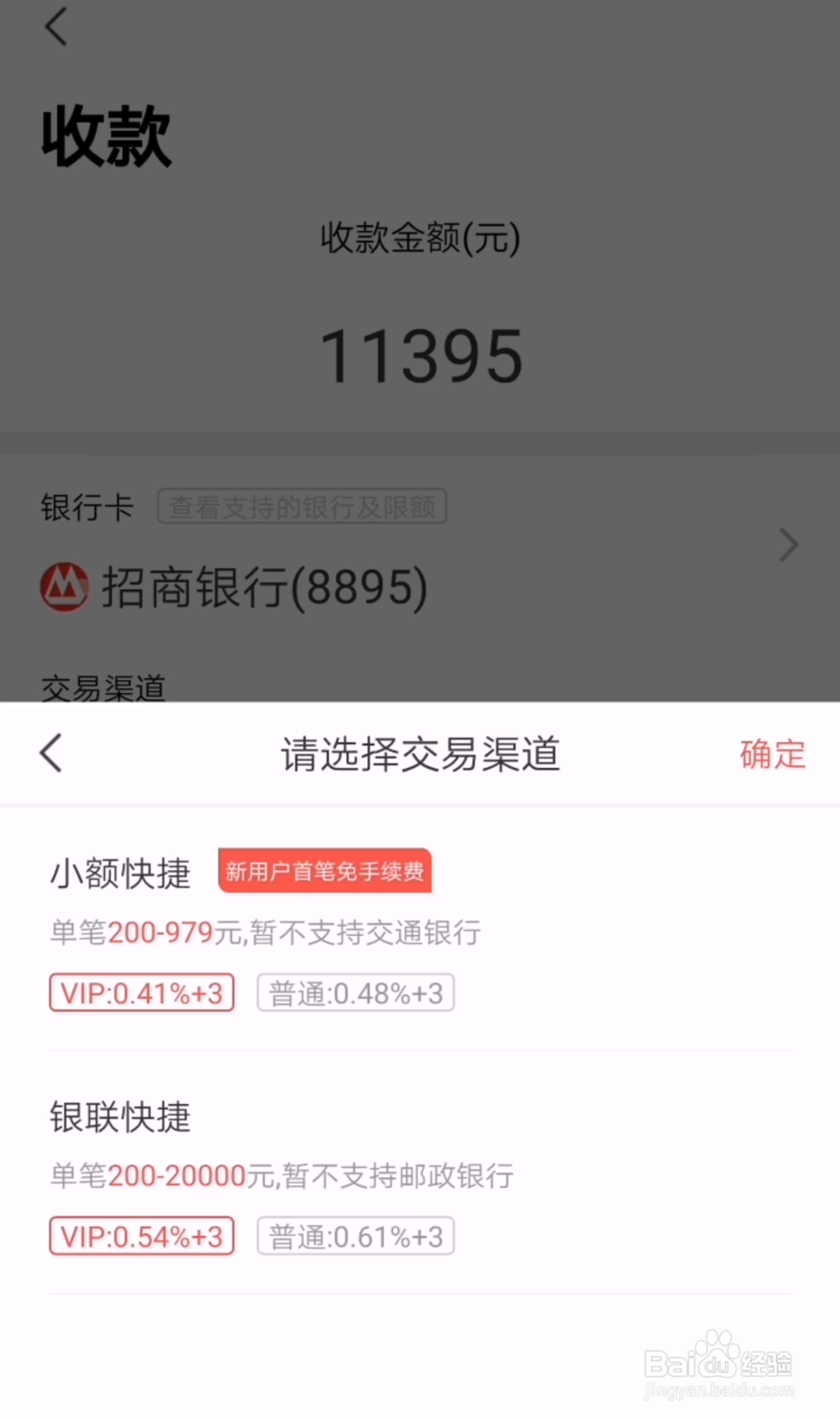
Task: Open 查看支持的银行及限额 link
Action: tap(302, 507)
